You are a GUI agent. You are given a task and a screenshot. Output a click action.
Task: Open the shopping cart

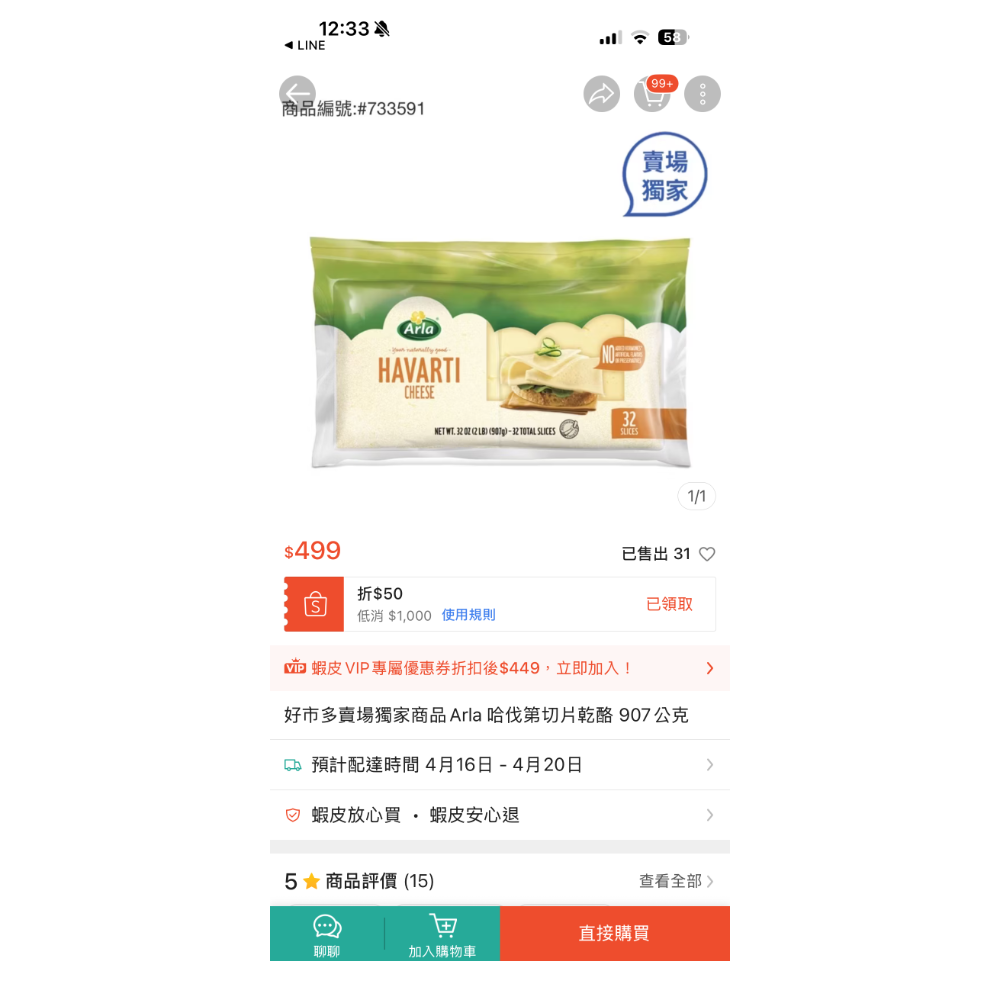click(653, 94)
